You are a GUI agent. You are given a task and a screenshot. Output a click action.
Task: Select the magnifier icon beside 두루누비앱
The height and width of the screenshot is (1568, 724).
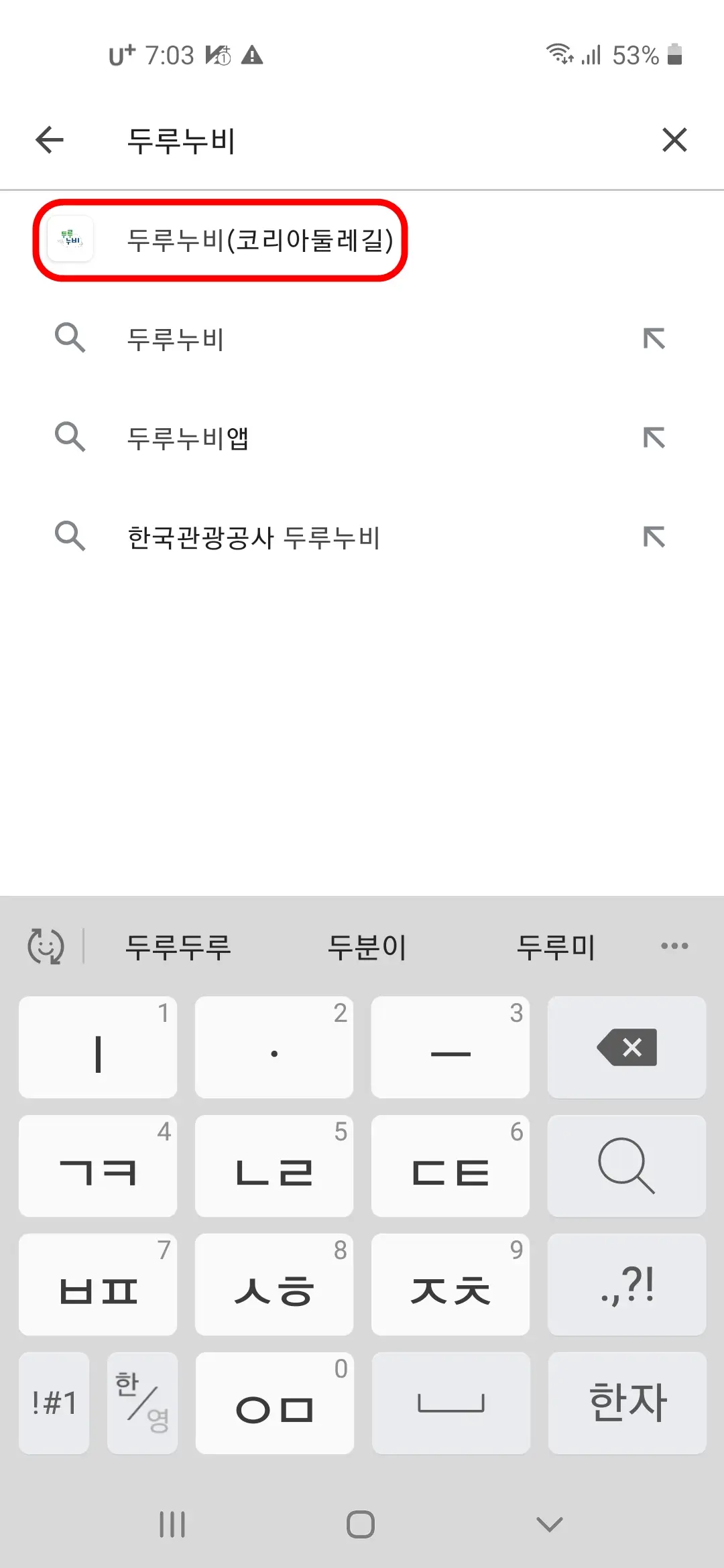(70, 438)
